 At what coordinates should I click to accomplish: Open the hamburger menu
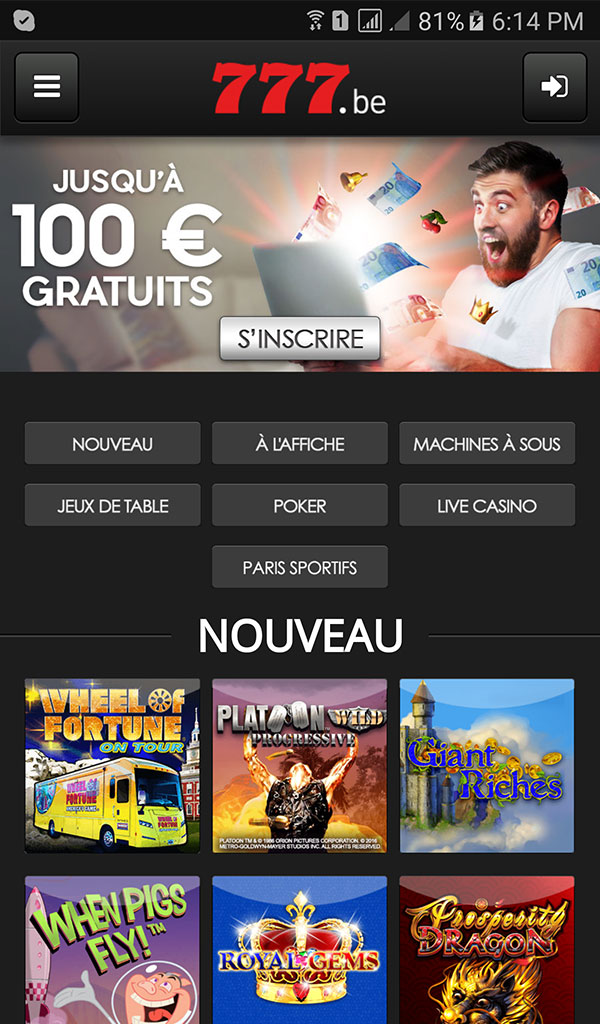(47, 87)
